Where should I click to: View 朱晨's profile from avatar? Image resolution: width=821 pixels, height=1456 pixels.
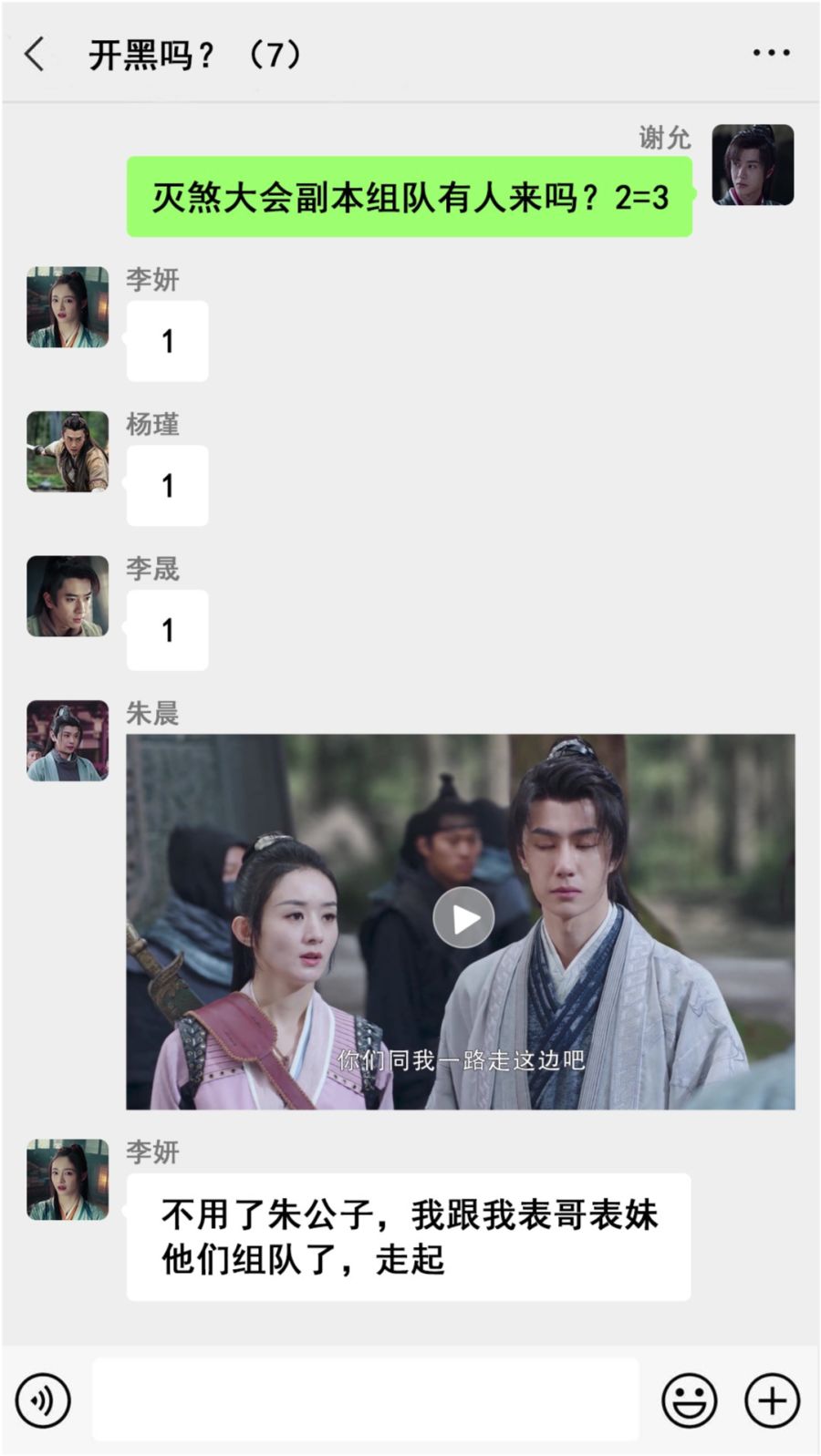pos(68,740)
